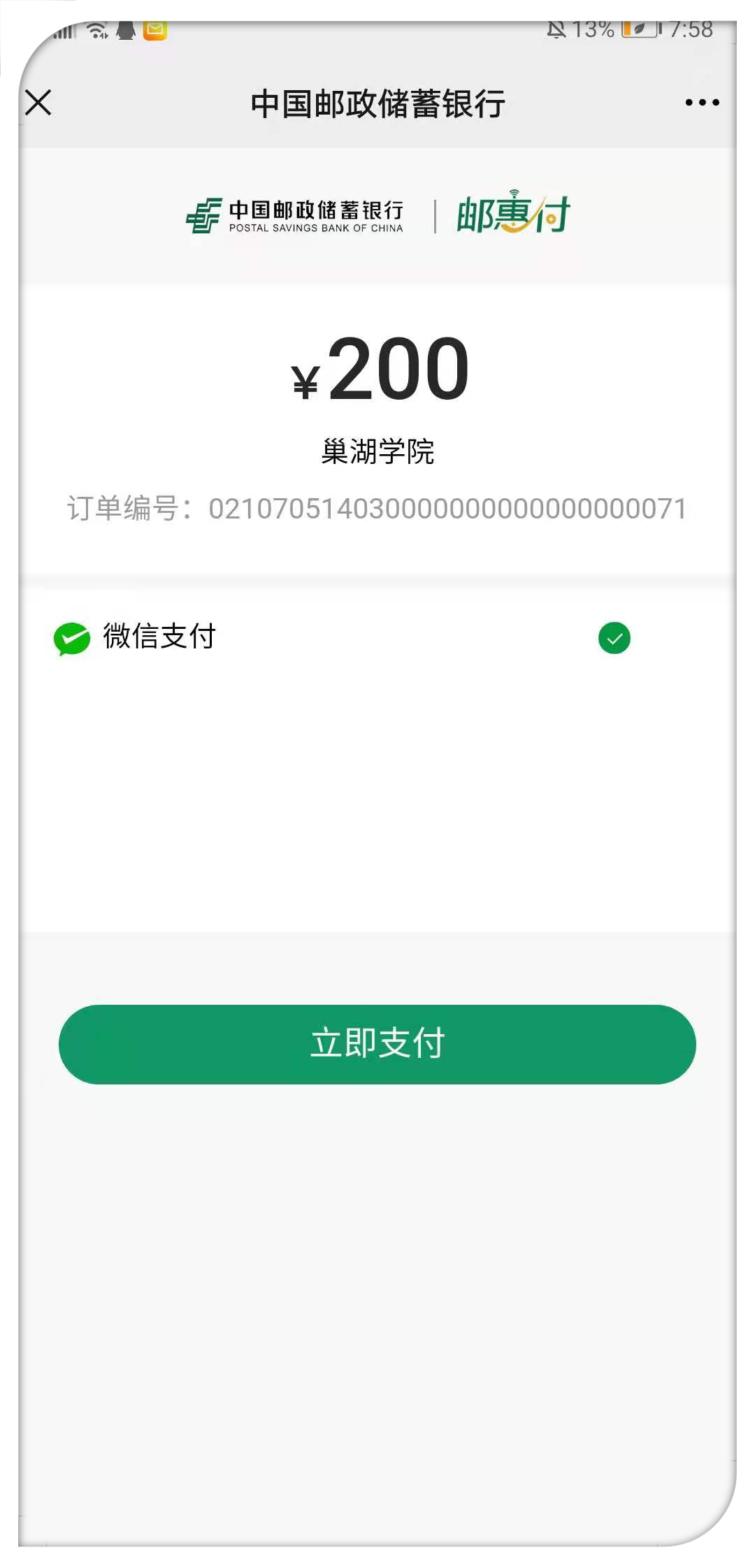Tap the 立即支付 button to pay now
The width and height of the screenshot is (755, 1568).
click(x=377, y=1044)
